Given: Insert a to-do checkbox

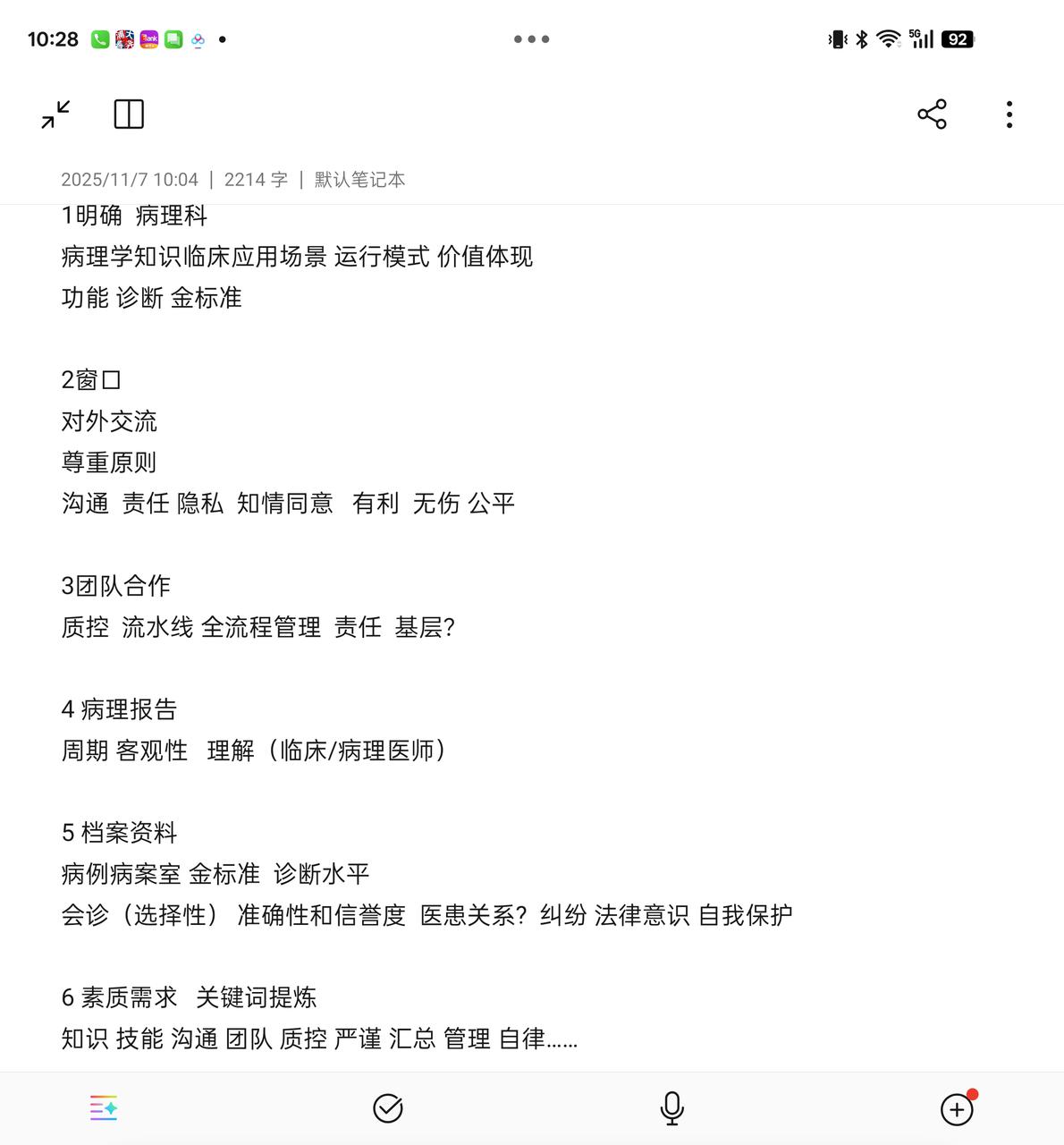Looking at the screenshot, I should (x=388, y=1108).
